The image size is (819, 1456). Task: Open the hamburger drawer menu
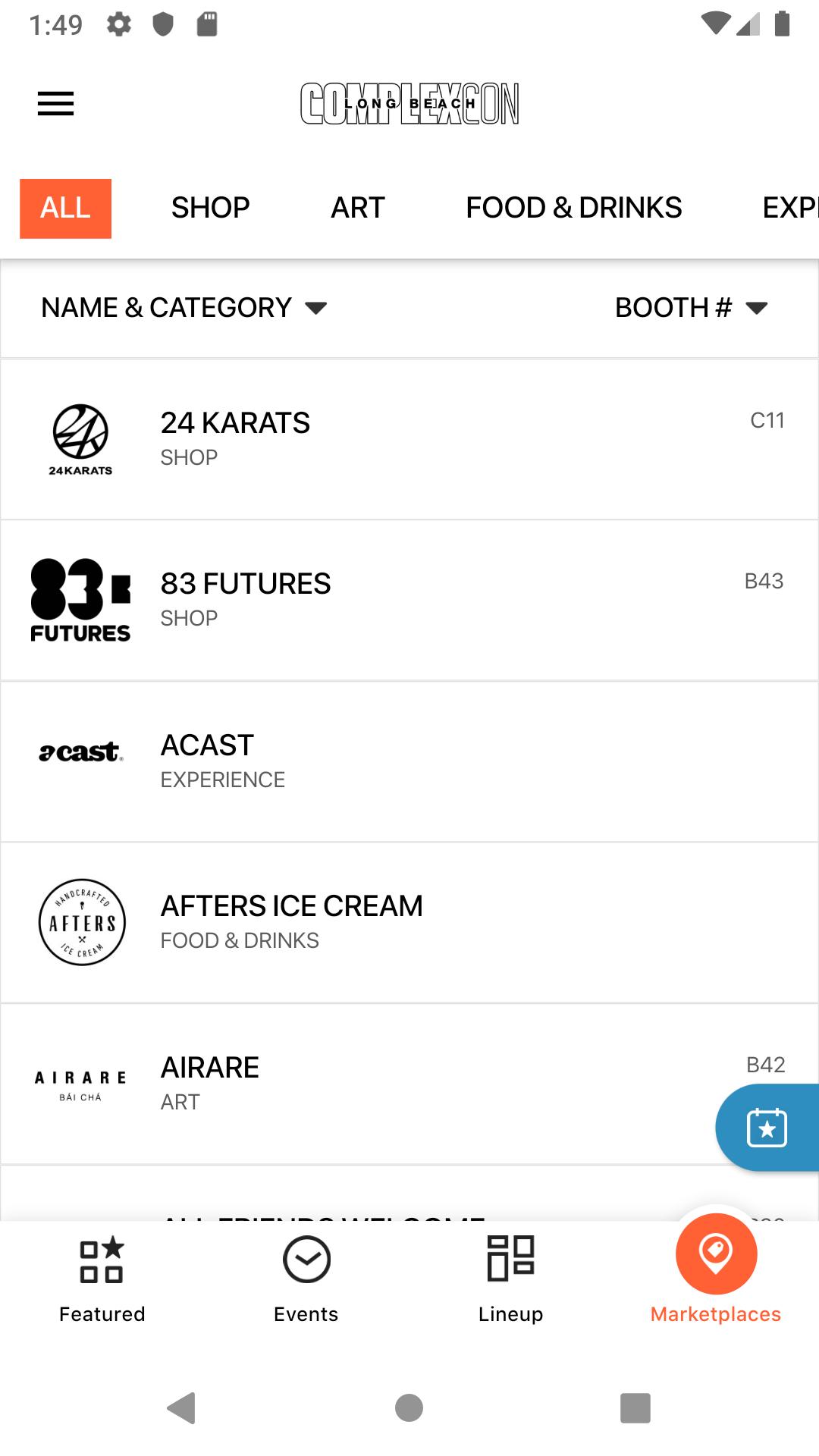click(56, 104)
